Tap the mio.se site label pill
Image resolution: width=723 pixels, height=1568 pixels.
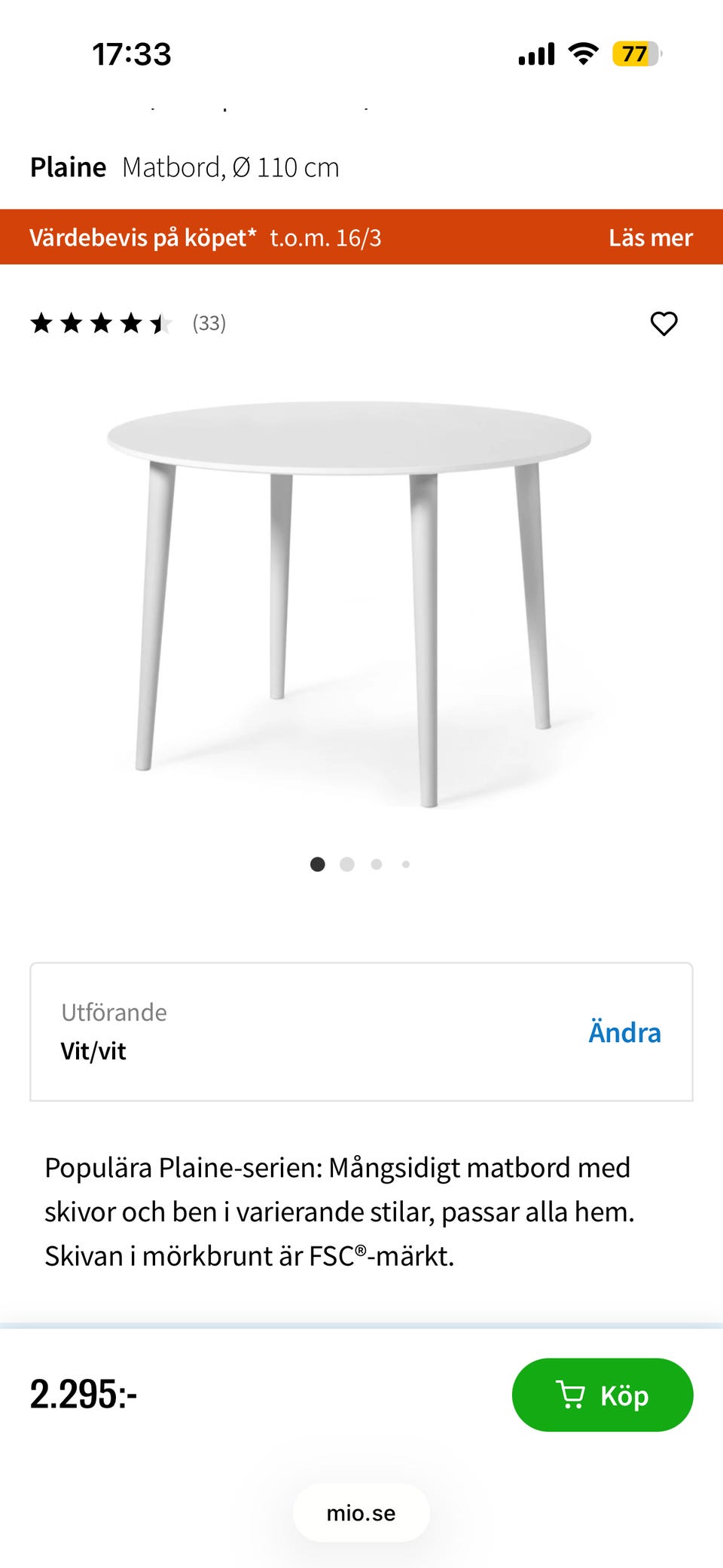pyautogui.click(x=361, y=1513)
